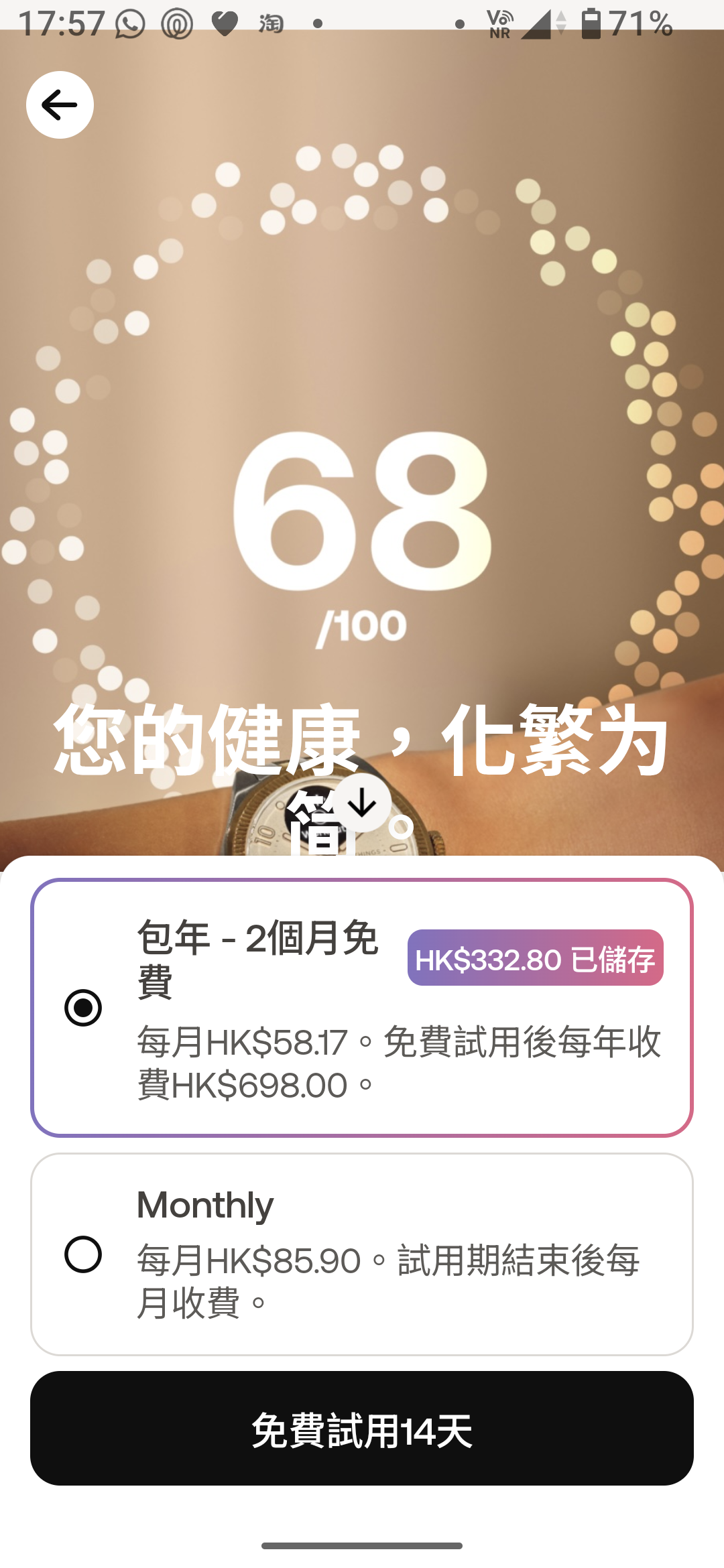
Task: Select the annual plan 包年 - 2個月免費
Action: (x=83, y=1007)
